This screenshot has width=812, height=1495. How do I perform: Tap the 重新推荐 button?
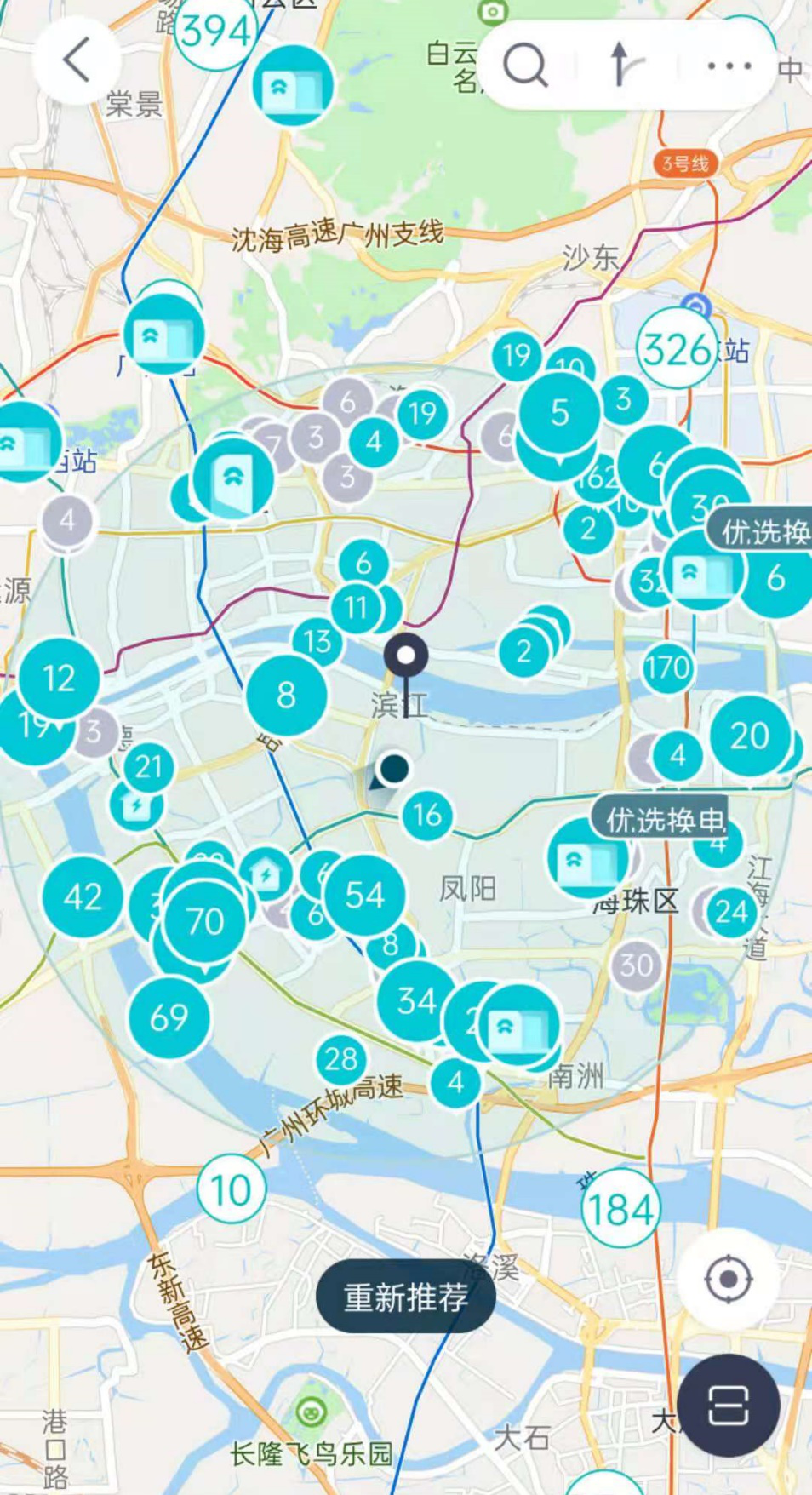click(x=405, y=1297)
